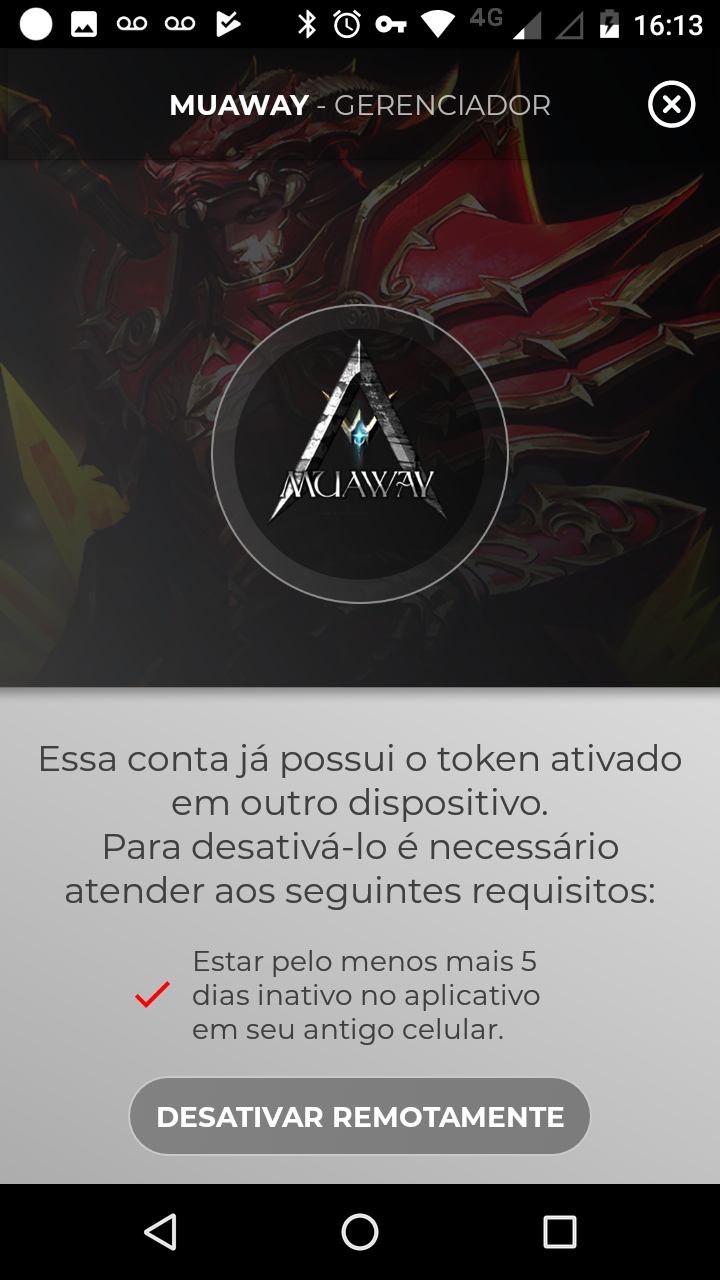The image size is (720, 1280).
Task: Close the MUAWAY Gerenciador screen
Action: point(671,104)
